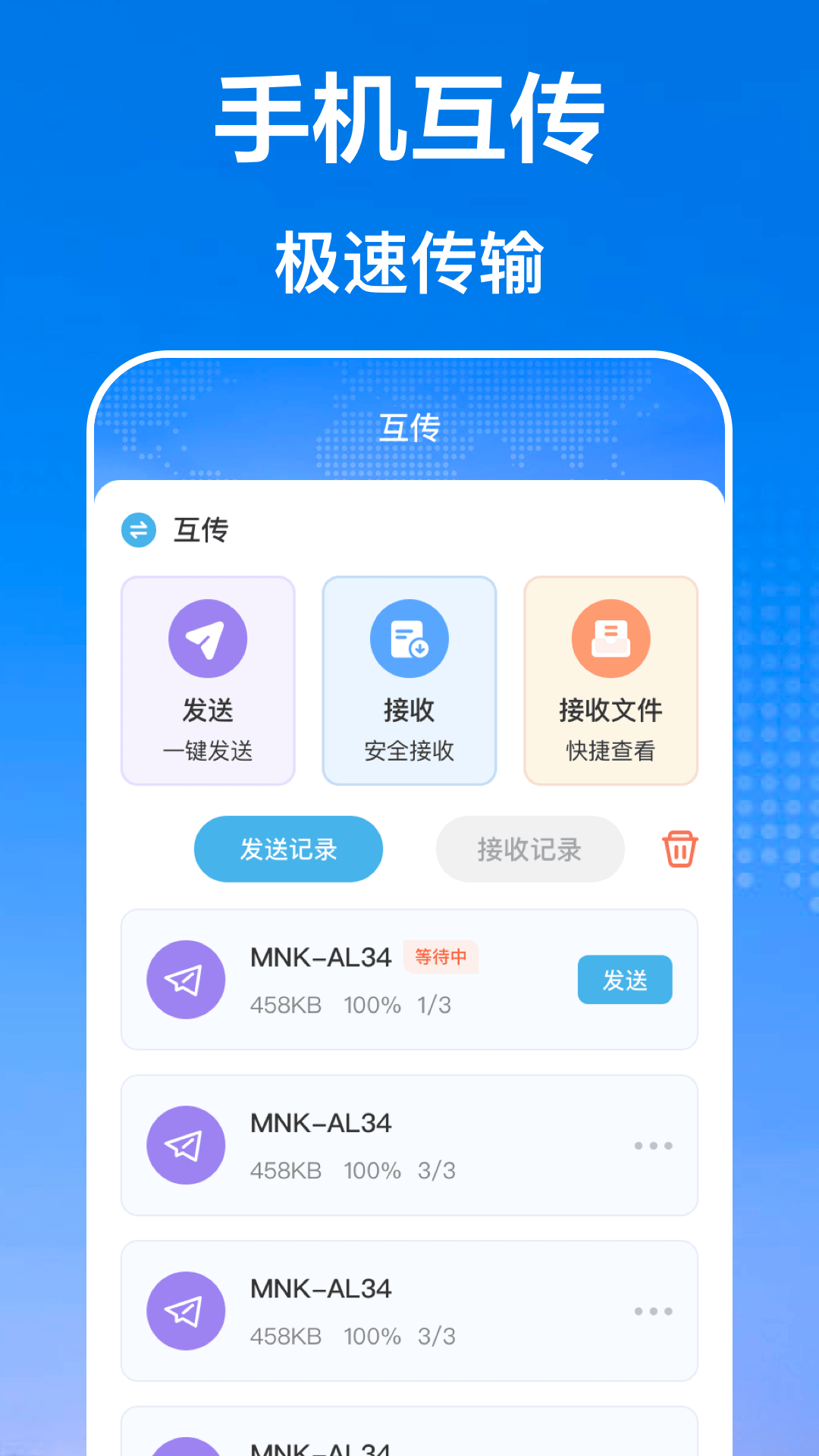
Task: Tap the 安全接收 receive card
Action: (x=409, y=680)
